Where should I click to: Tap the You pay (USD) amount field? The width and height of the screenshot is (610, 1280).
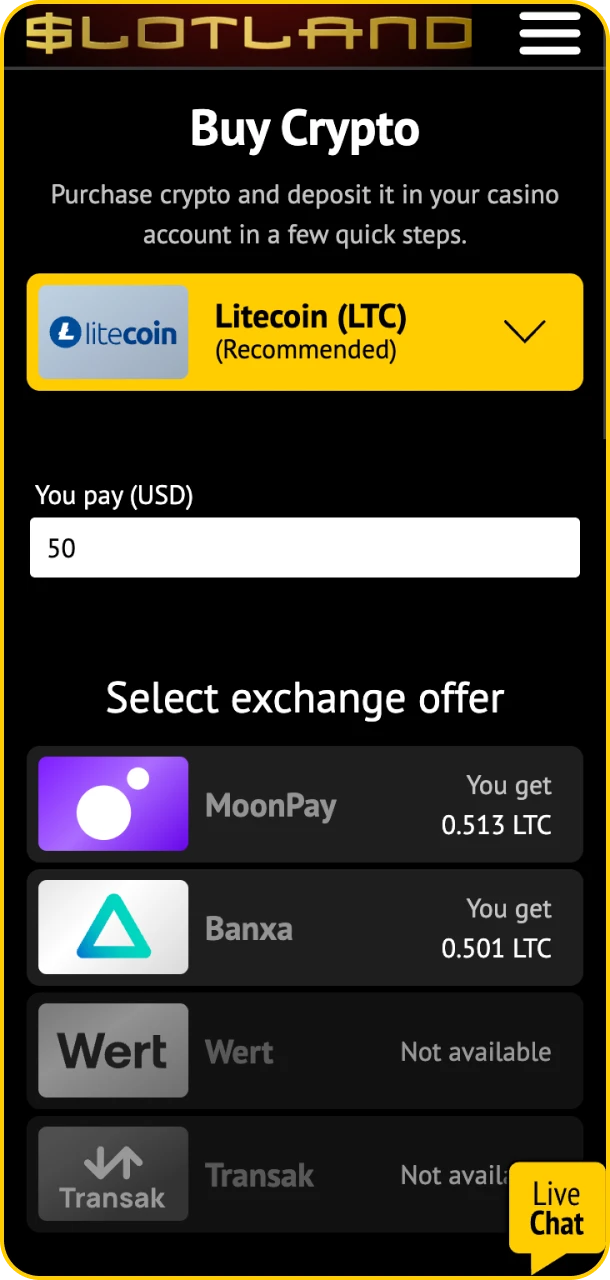(x=305, y=548)
